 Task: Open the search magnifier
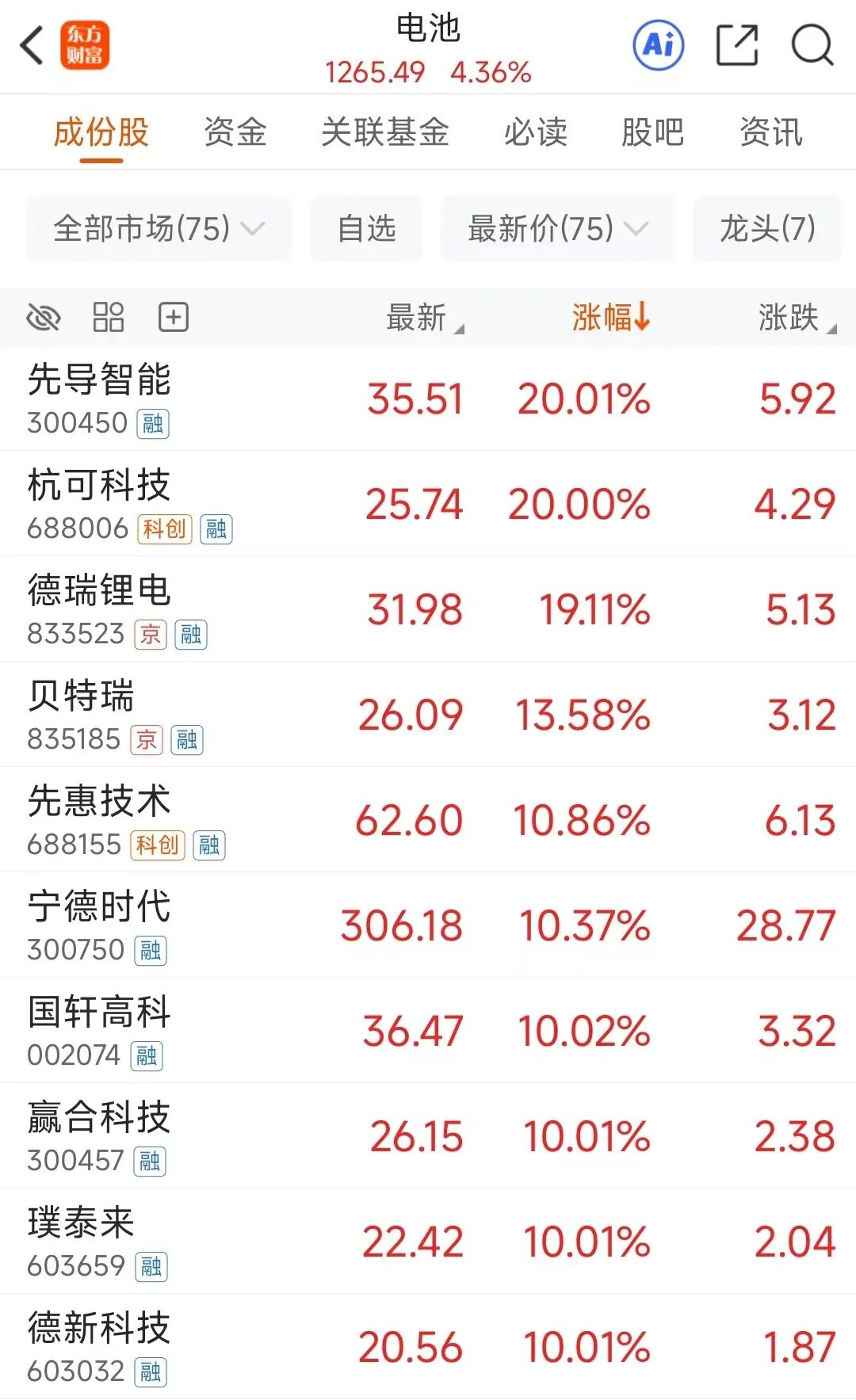click(812, 45)
